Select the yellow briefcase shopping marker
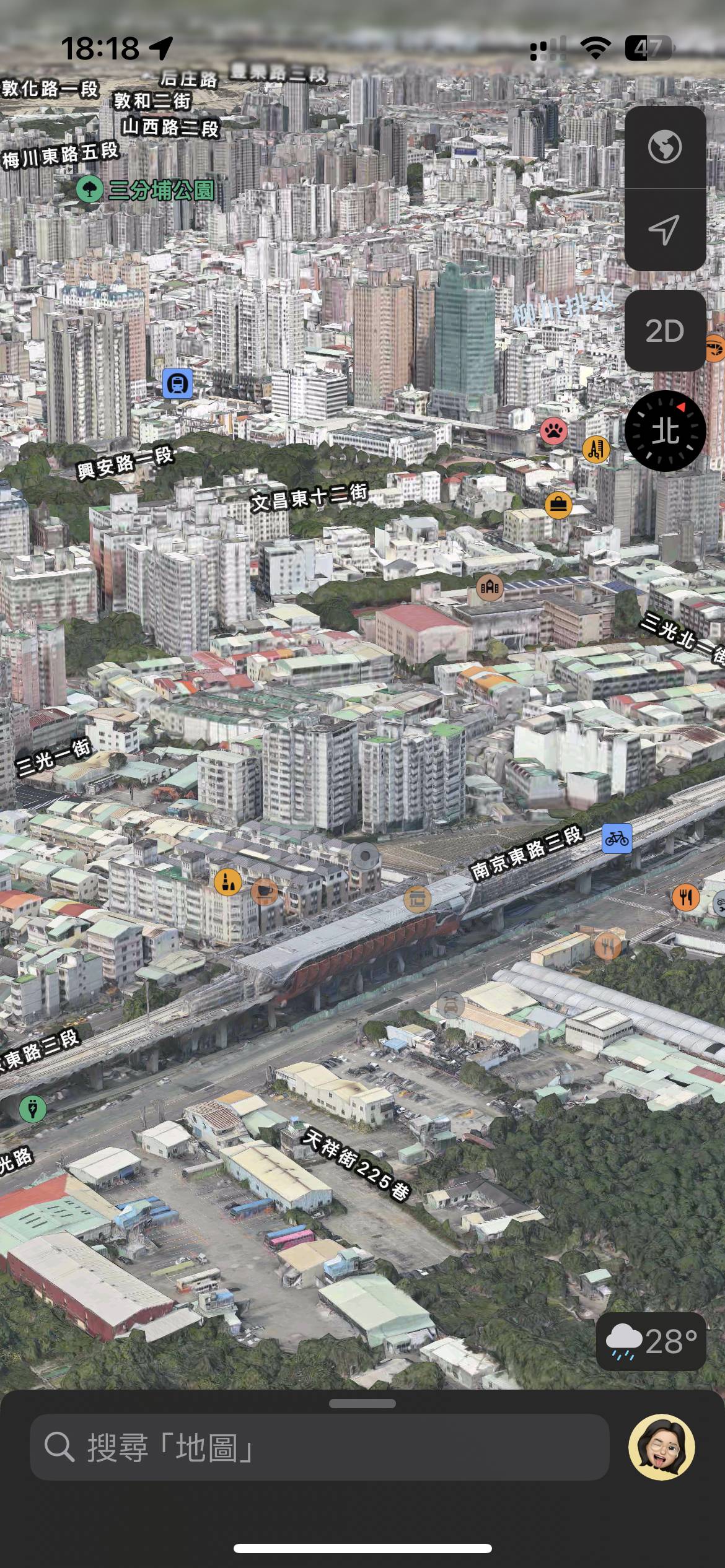 click(x=558, y=505)
